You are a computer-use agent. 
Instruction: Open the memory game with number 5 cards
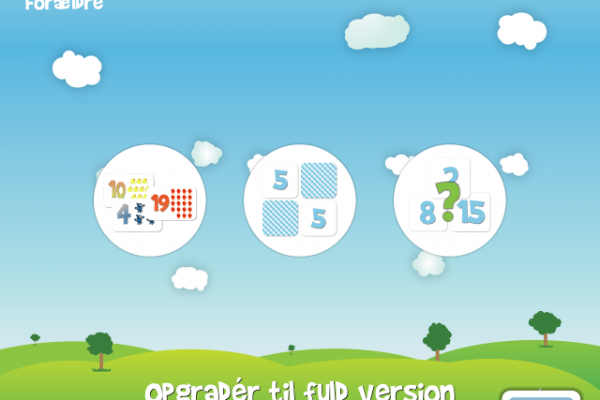pos(299,200)
